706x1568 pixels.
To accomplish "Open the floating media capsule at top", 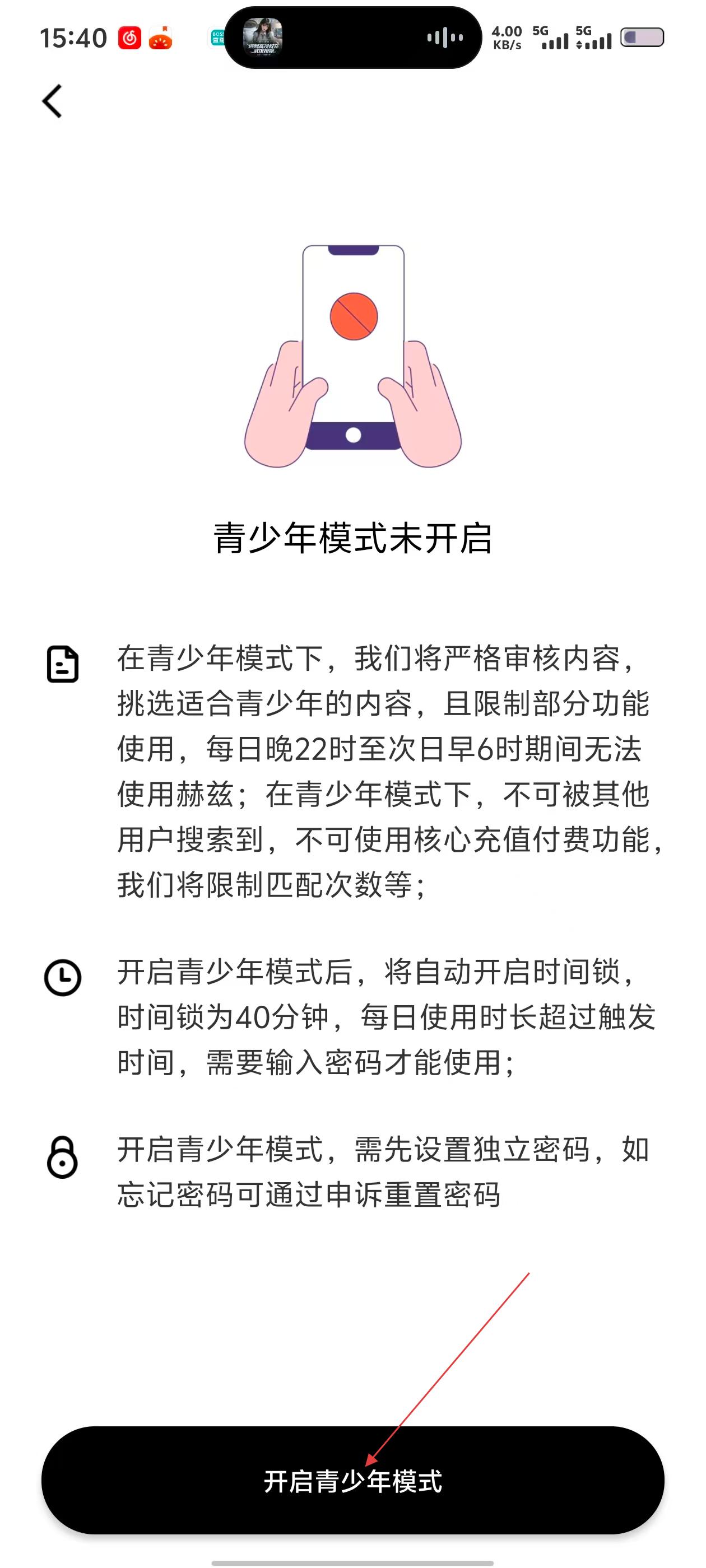I will coord(352,38).
